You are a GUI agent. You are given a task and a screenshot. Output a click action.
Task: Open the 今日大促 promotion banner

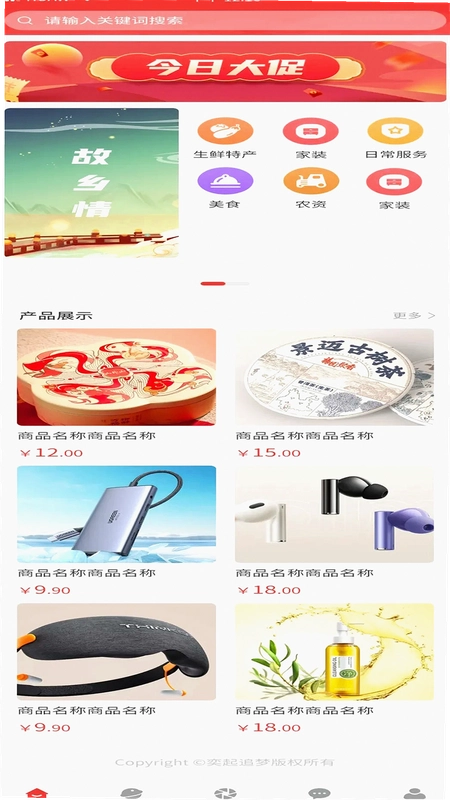tap(225, 71)
